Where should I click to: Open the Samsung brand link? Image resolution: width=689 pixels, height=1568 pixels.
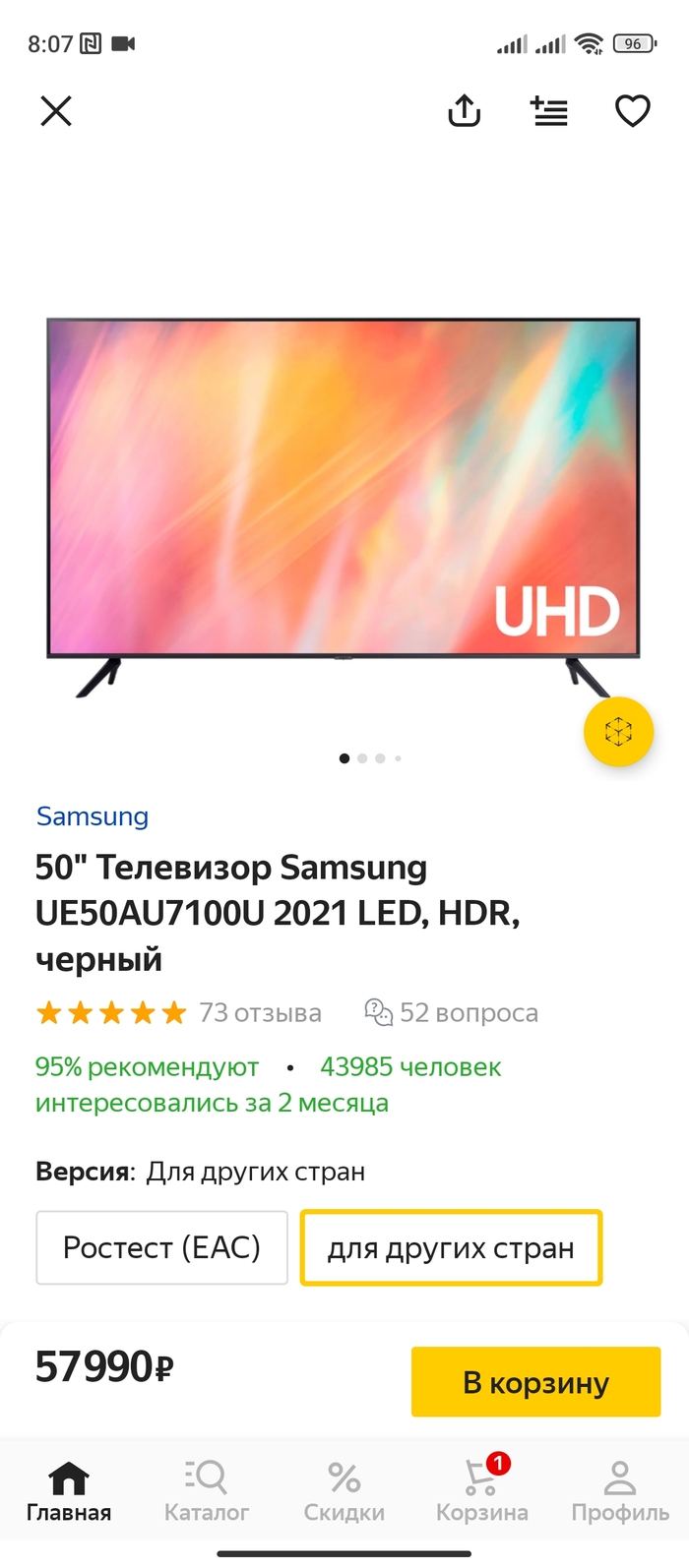tap(93, 816)
